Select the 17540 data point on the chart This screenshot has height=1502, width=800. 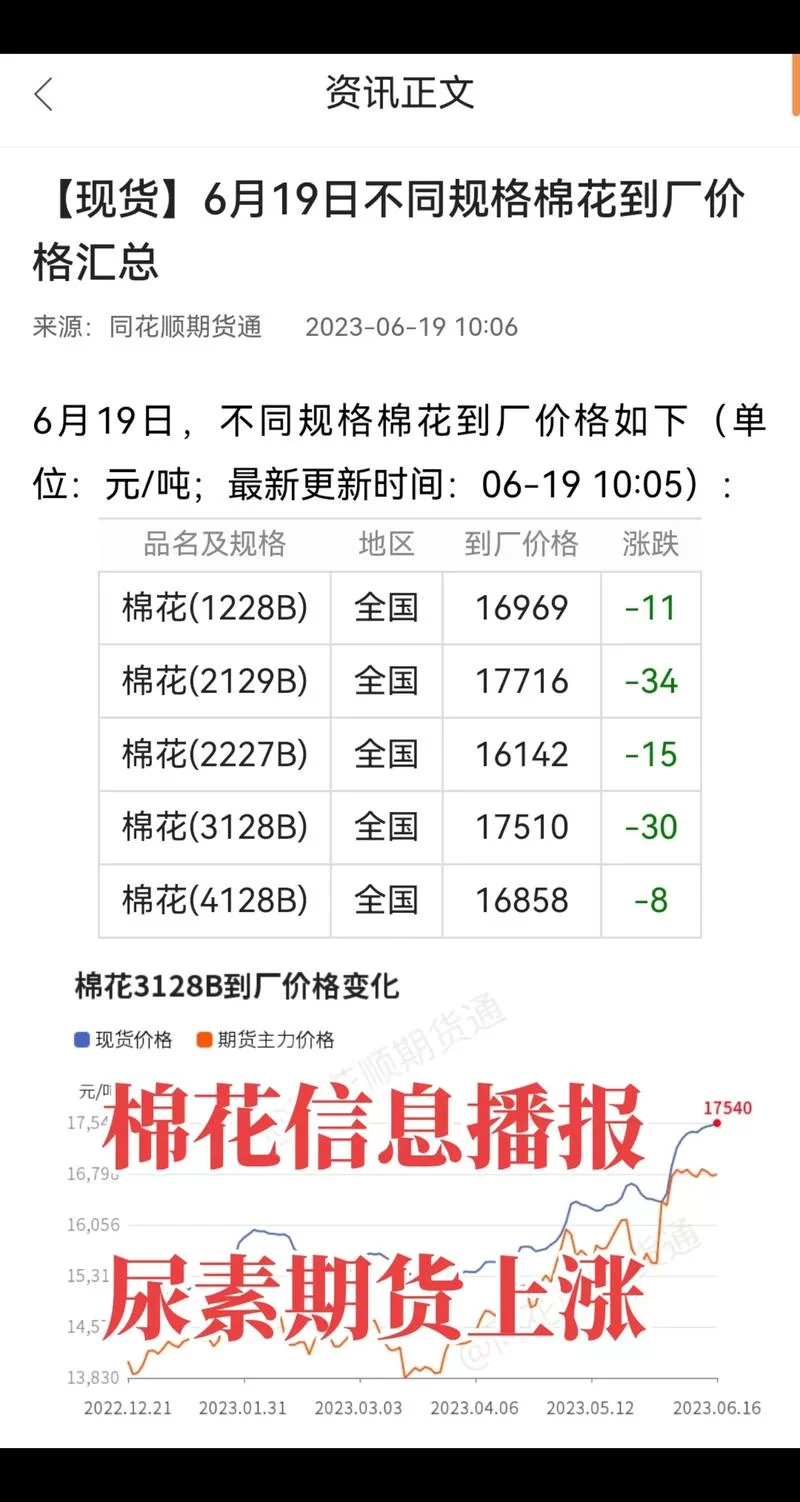click(x=716, y=1124)
